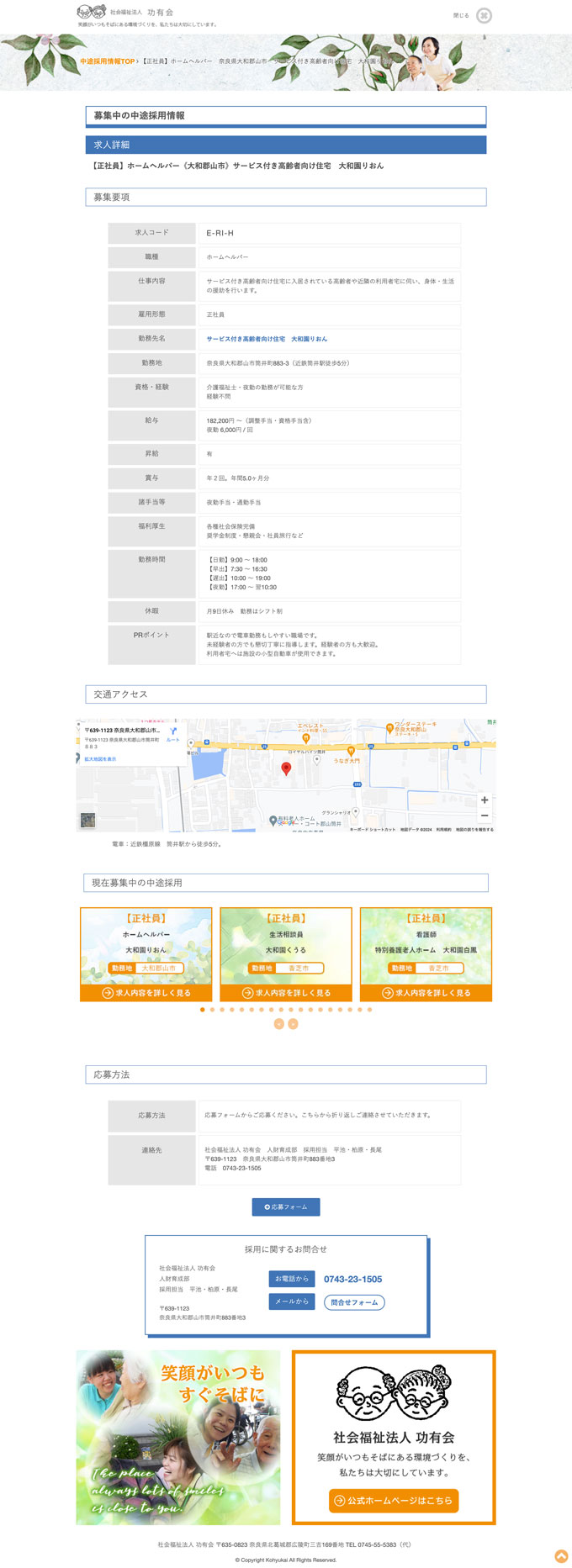The image size is (572, 1568).
Task: Show next carousel jobs
Action: [293, 1024]
